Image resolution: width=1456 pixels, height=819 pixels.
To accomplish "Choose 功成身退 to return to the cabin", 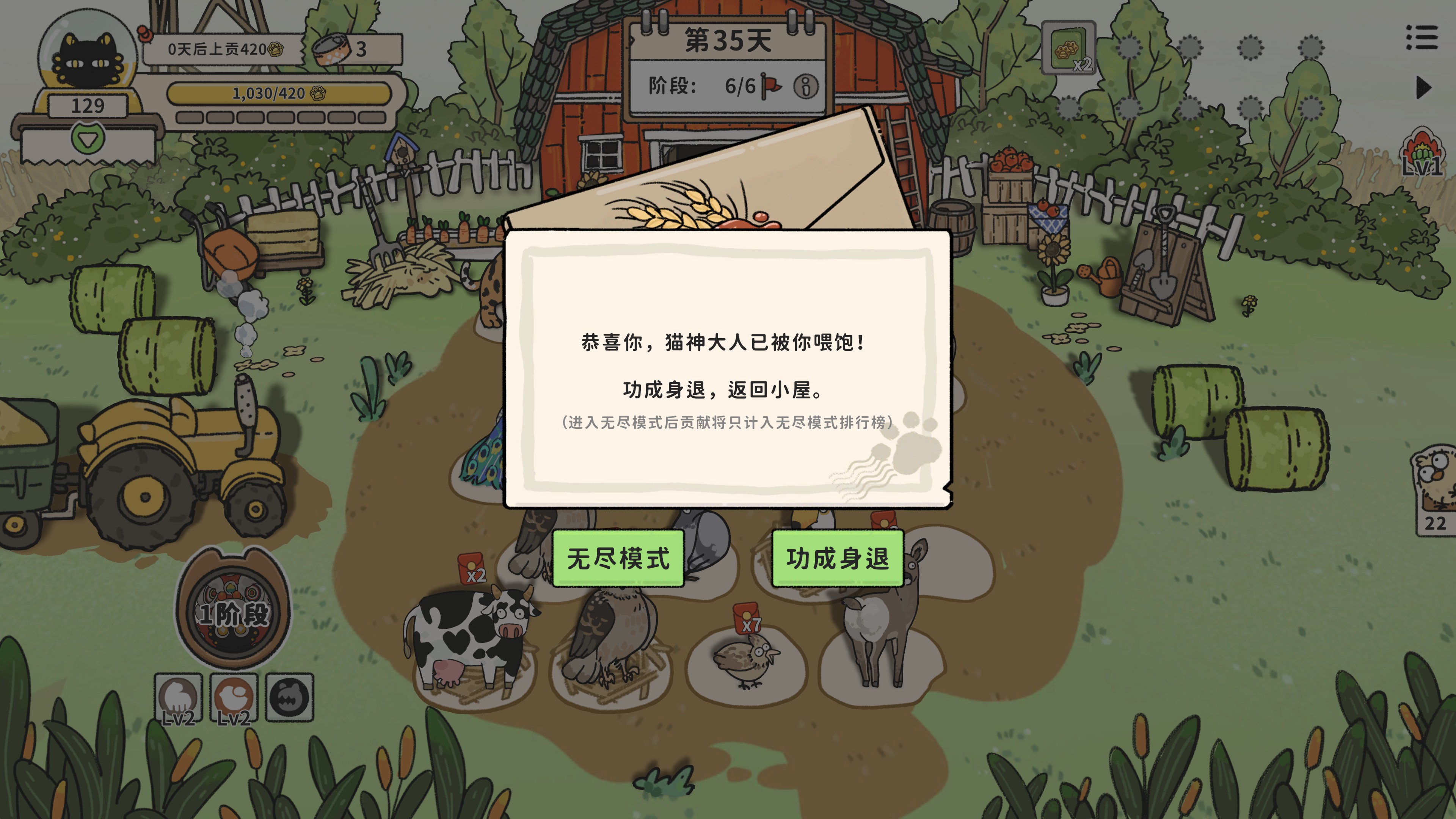I will 838,558.
